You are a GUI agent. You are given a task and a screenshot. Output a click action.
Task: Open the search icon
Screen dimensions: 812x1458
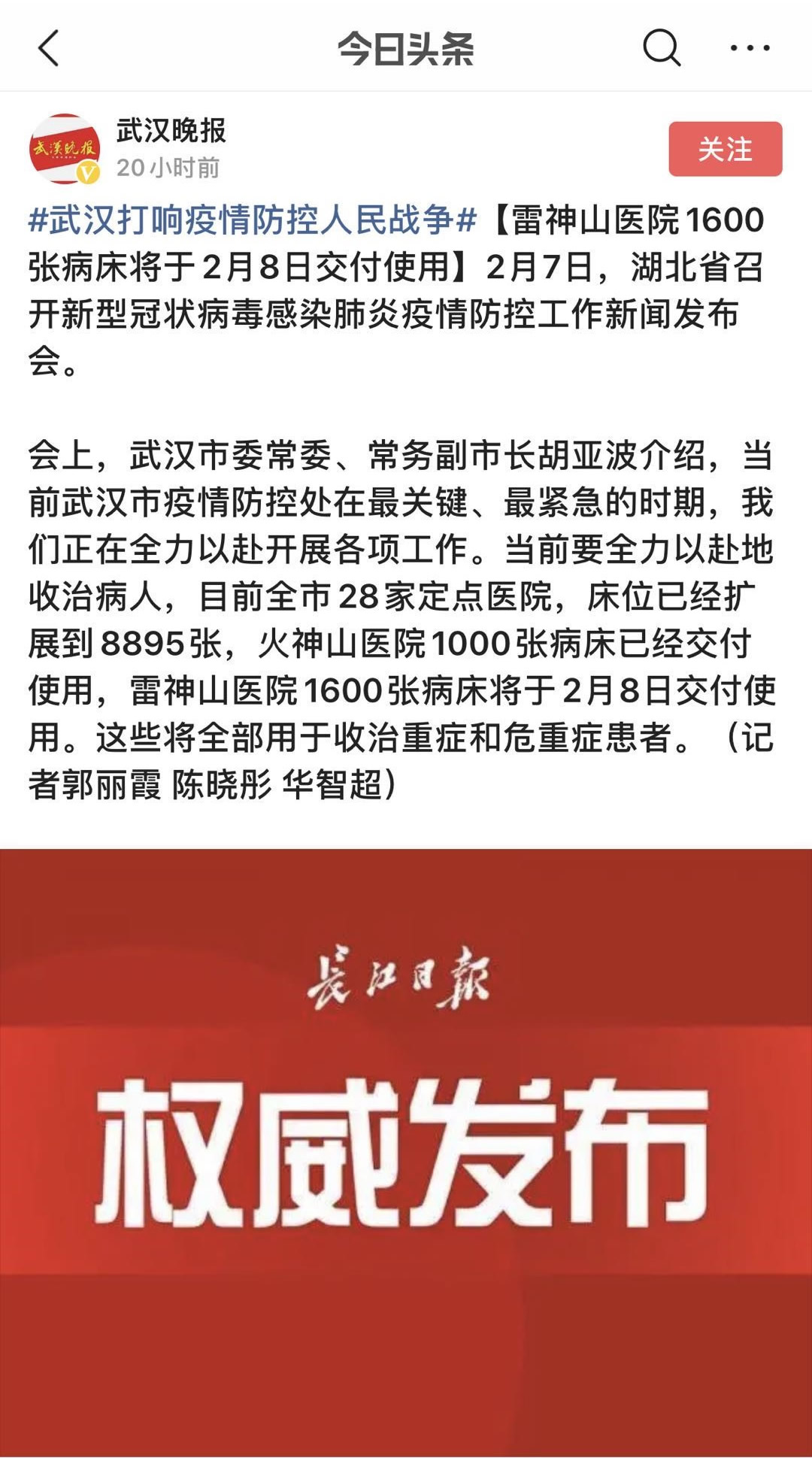pyautogui.click(x=661, y=49)
